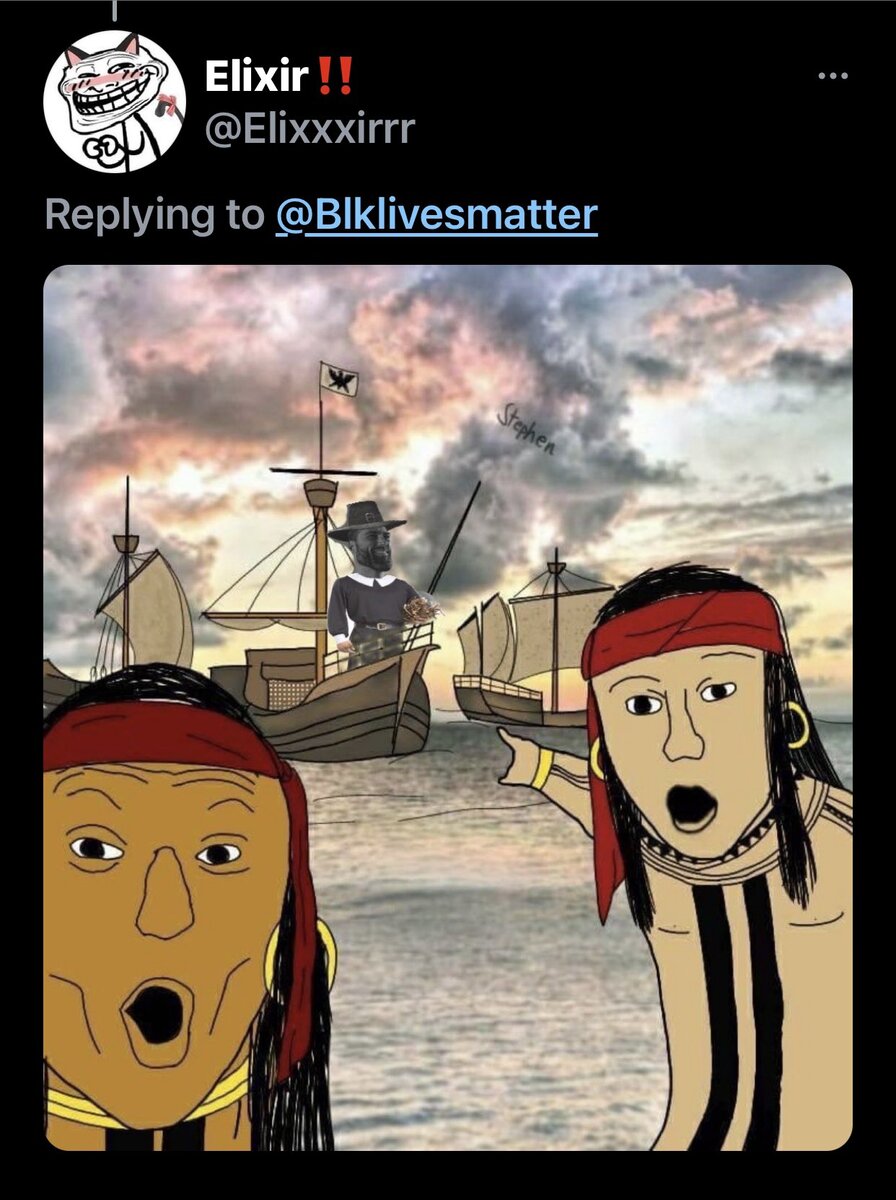Open the tweet's three-dot overflow menu
The width and height of the screenshot is (896, 1200).
pos(832,76)
